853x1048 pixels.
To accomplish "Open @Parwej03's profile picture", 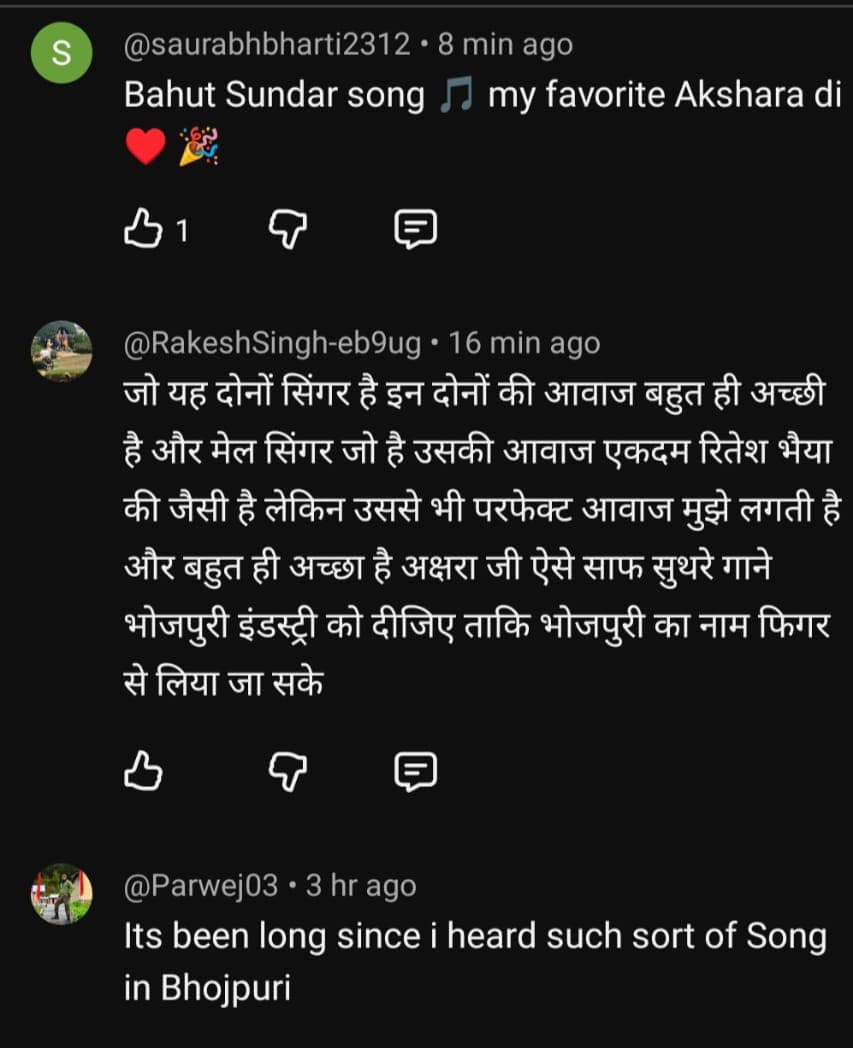I will pyautogui.click(x=62, y=893).
